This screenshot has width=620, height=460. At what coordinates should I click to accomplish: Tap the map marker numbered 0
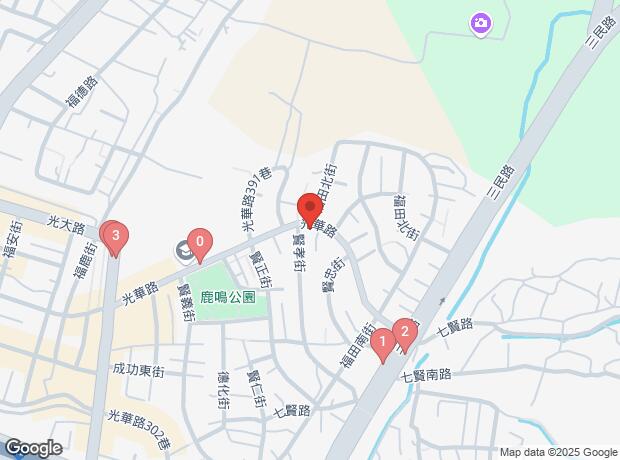click(200, 242)
